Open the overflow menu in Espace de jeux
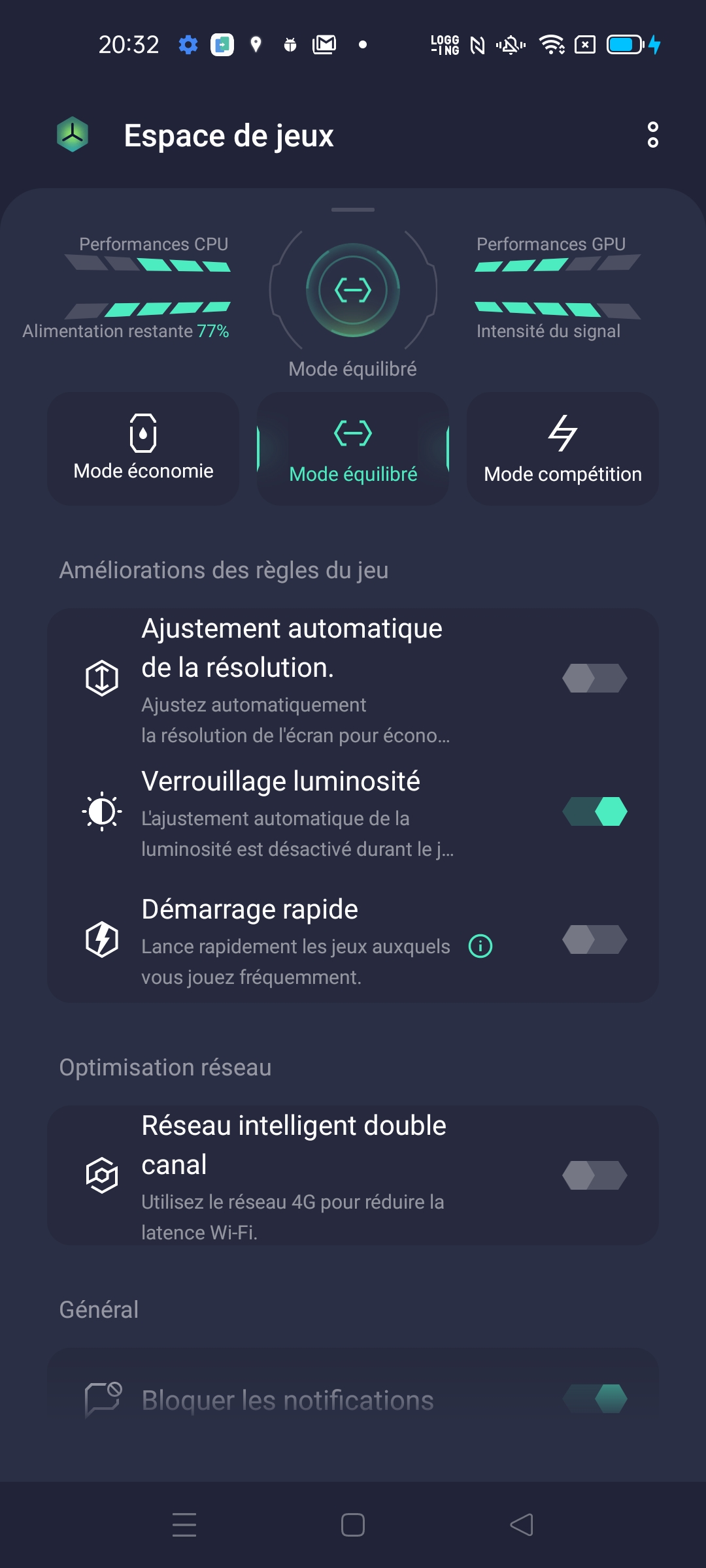The image size is (706, 1568). tap(652, 135)
